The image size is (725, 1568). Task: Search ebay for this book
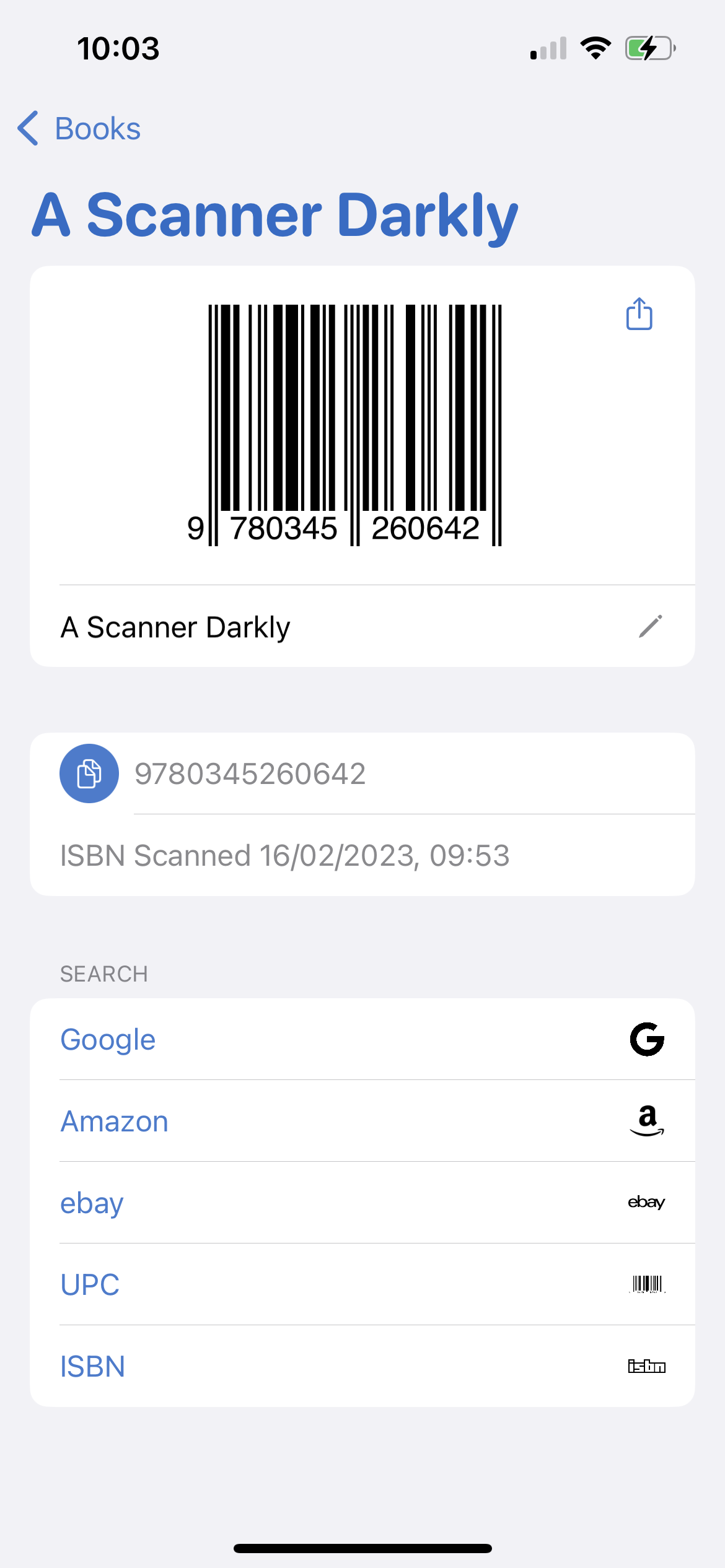point(91,1202)
